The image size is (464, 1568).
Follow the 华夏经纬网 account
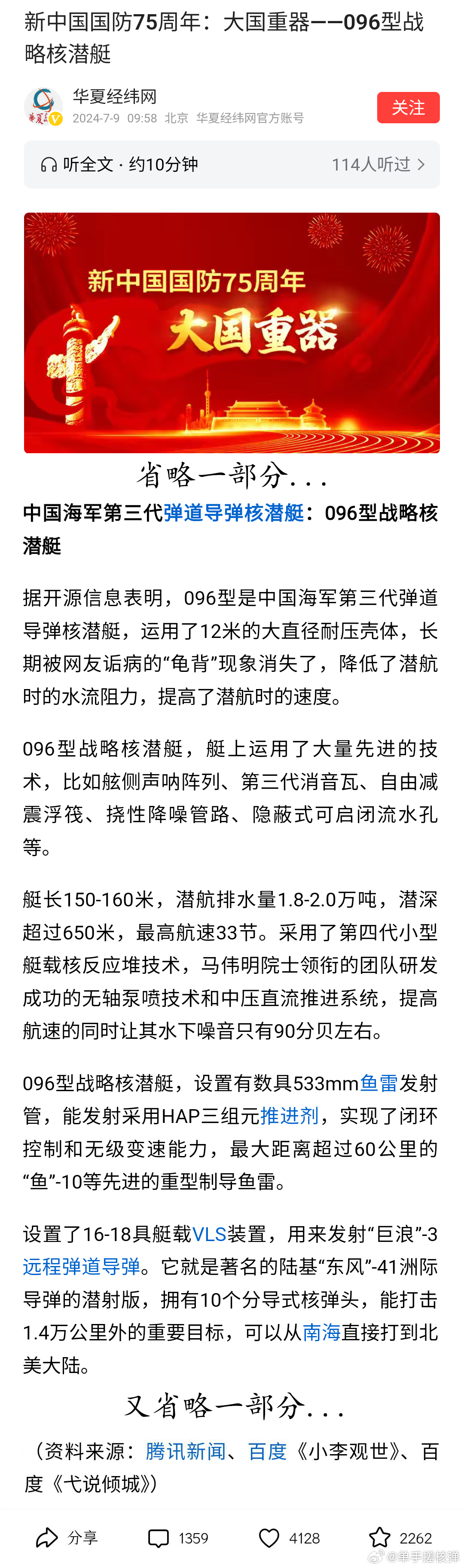point(407,108)
